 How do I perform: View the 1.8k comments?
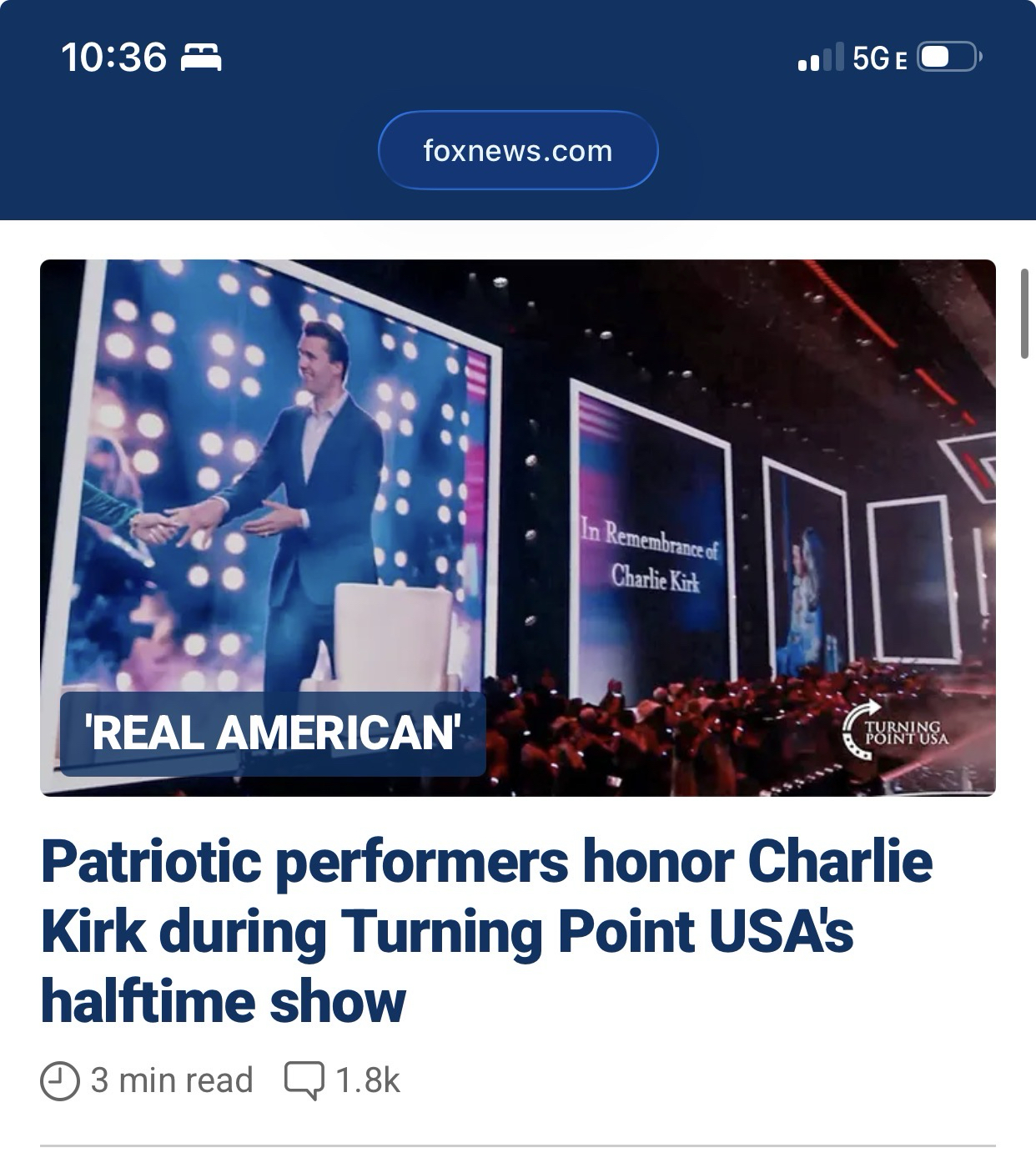tap(344, 1080)
